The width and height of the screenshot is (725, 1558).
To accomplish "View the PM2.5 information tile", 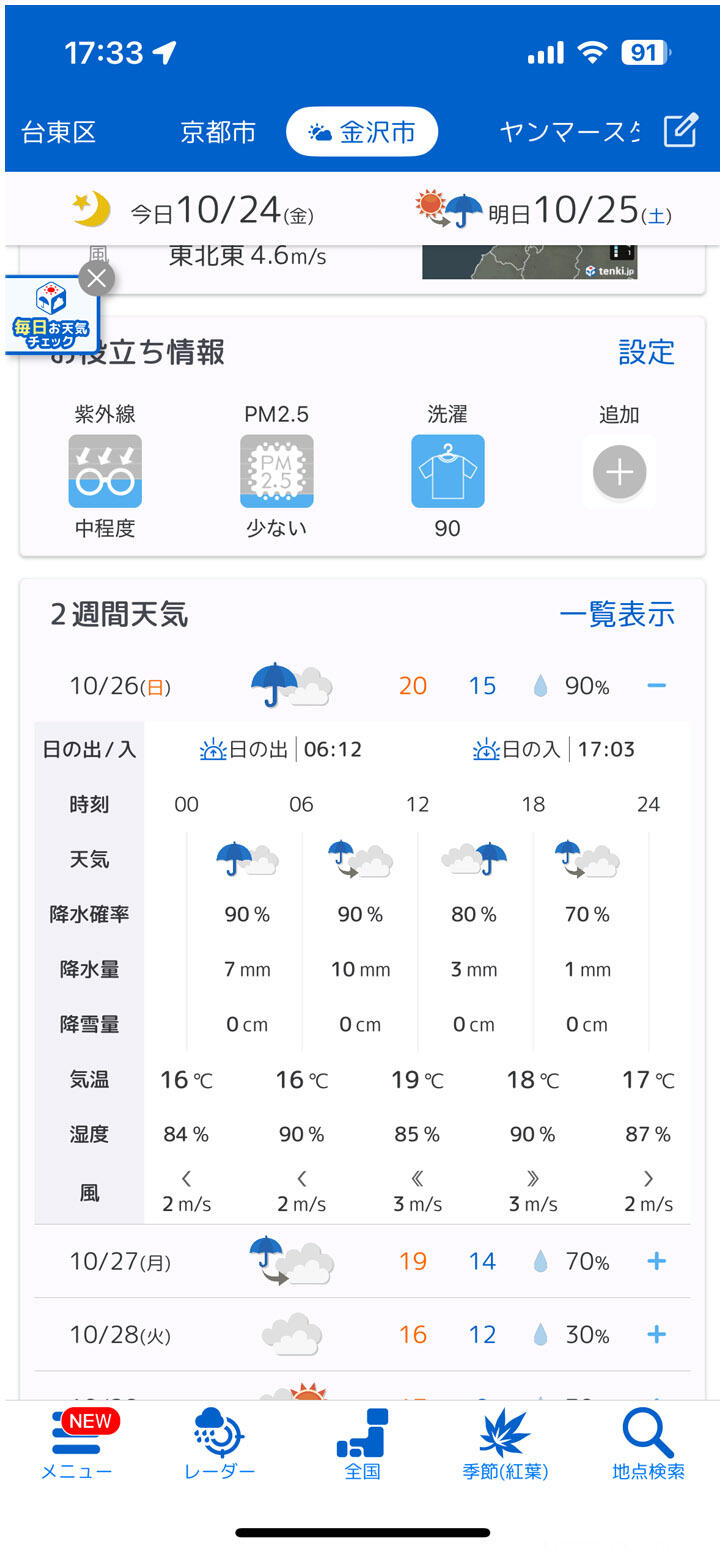I will coord(277,471).
